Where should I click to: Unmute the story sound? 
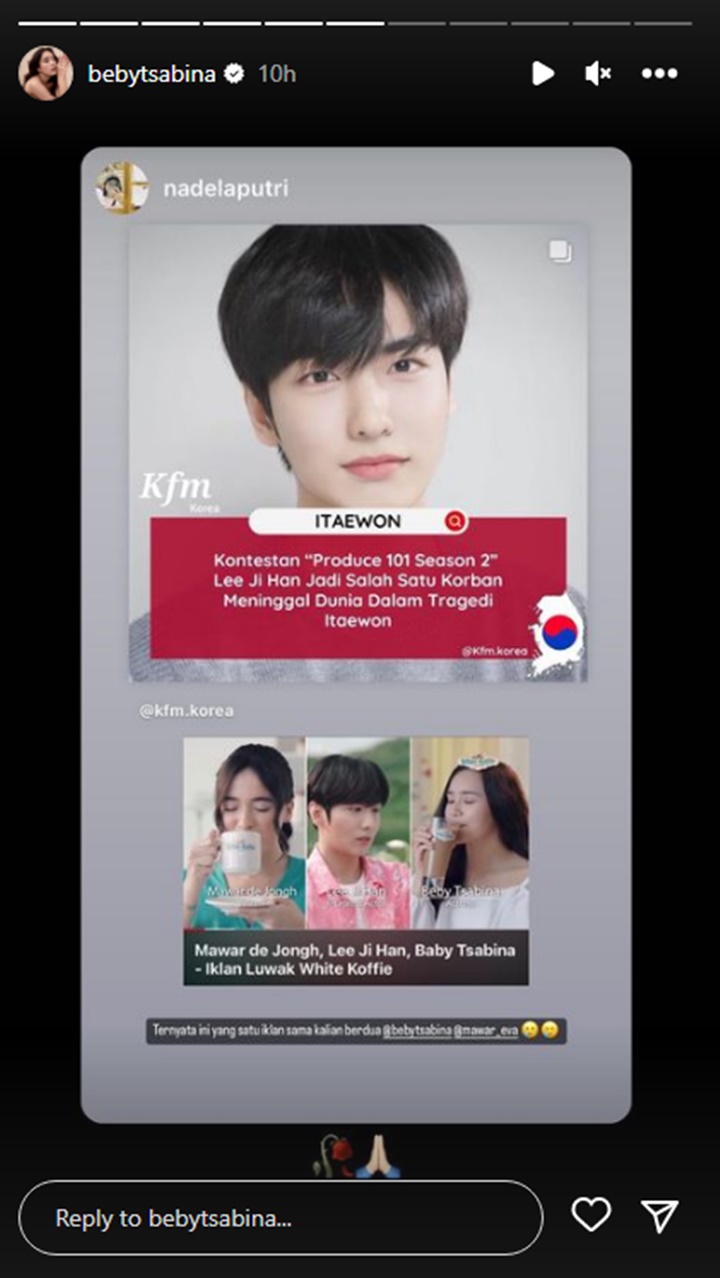598,73
